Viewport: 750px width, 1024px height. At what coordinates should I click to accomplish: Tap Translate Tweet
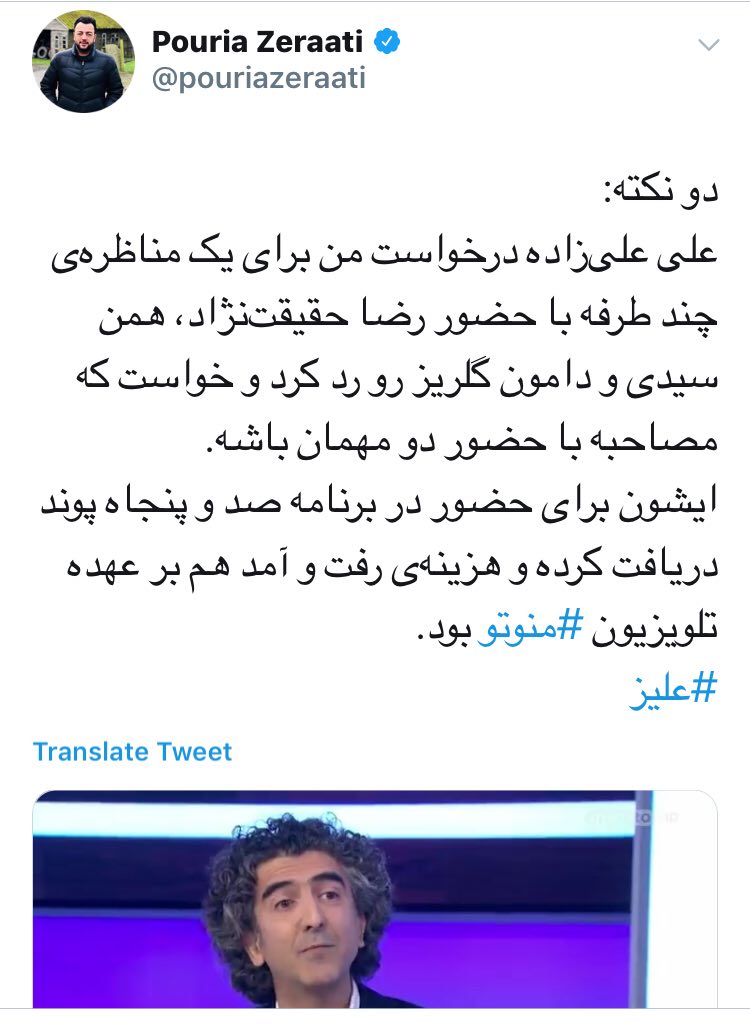click(x=132, y=752)
